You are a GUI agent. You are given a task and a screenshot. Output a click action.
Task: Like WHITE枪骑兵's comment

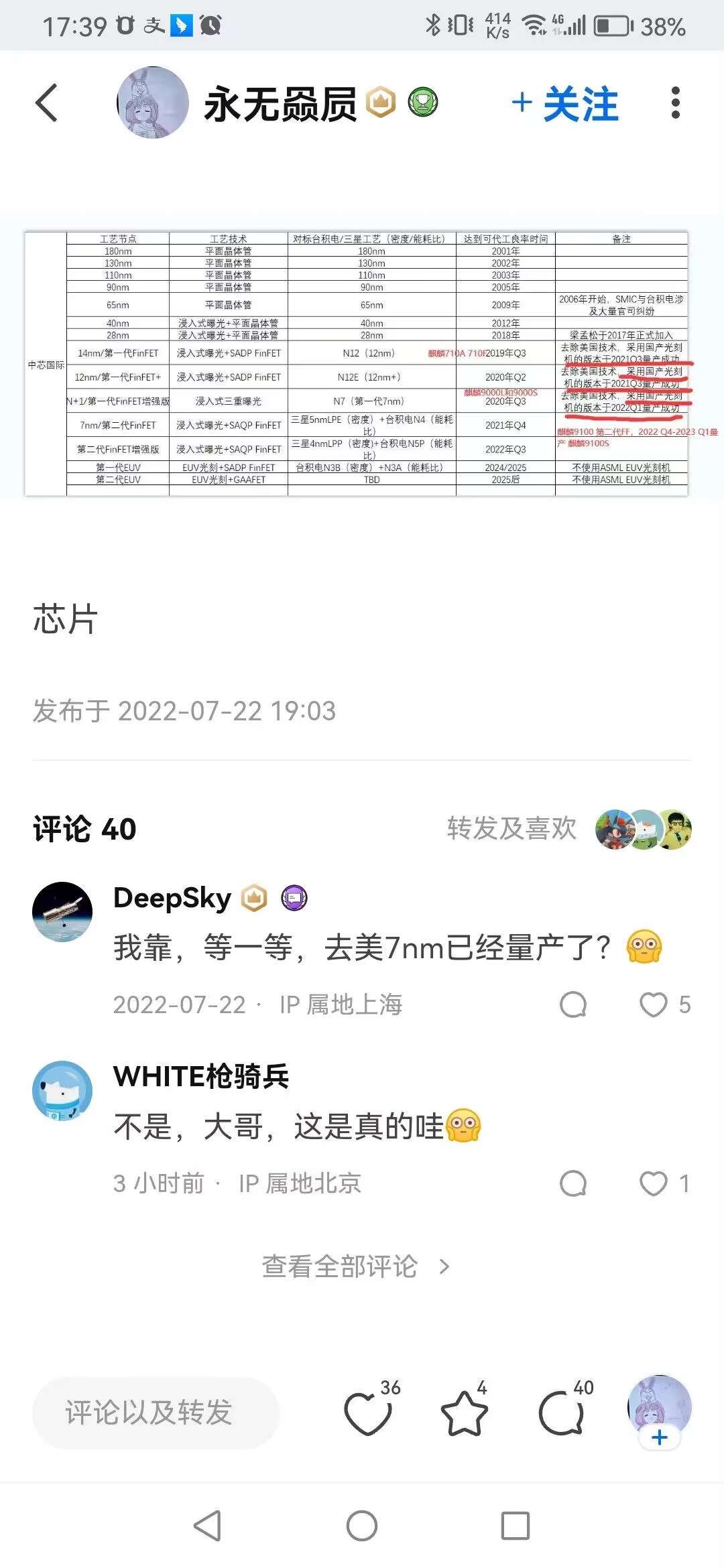point(654,1183)
